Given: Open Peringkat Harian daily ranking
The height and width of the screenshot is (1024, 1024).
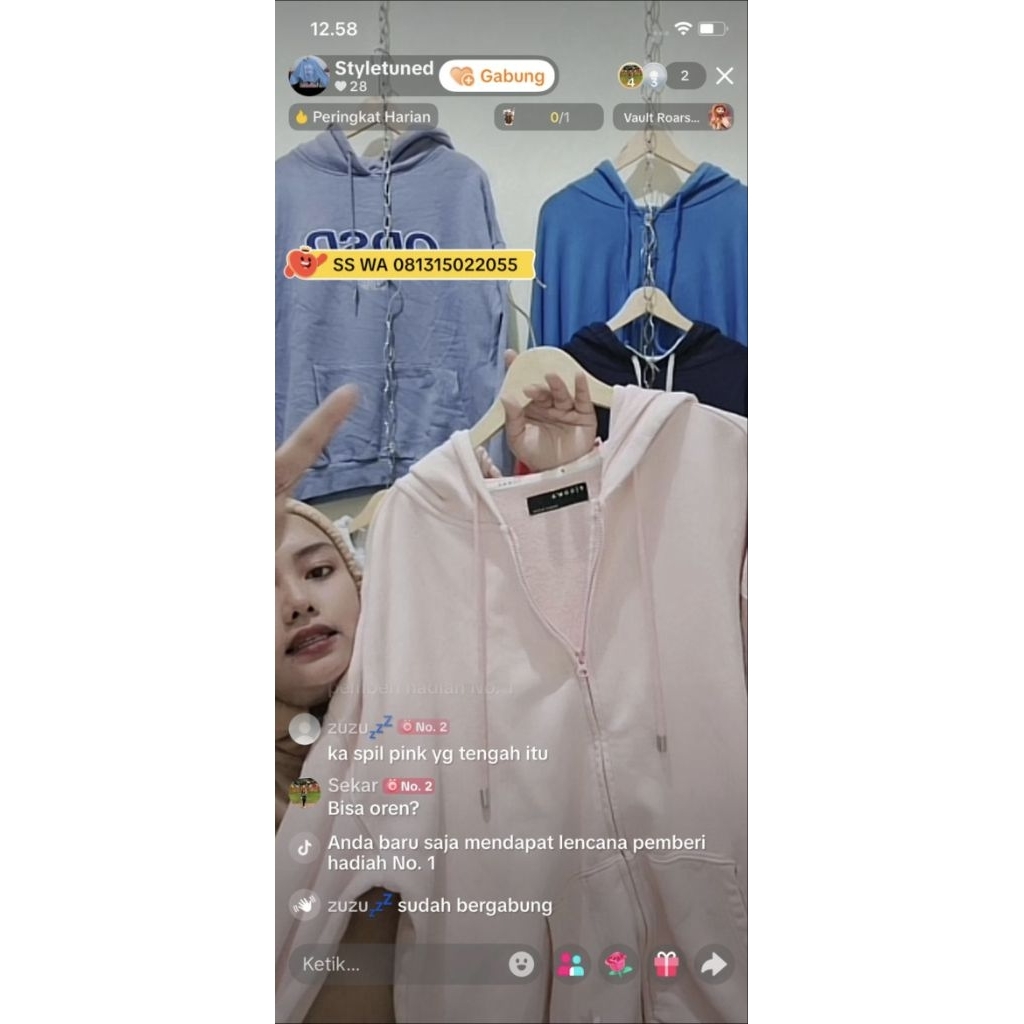Looking at the screenshot, I should point(364,117).
